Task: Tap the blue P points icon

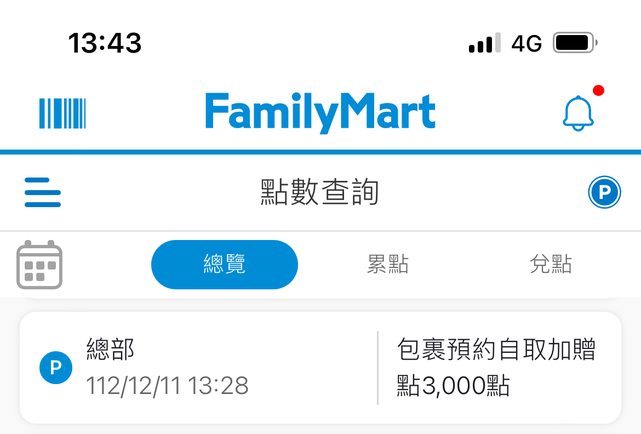Action: click(x=604, y=192)
